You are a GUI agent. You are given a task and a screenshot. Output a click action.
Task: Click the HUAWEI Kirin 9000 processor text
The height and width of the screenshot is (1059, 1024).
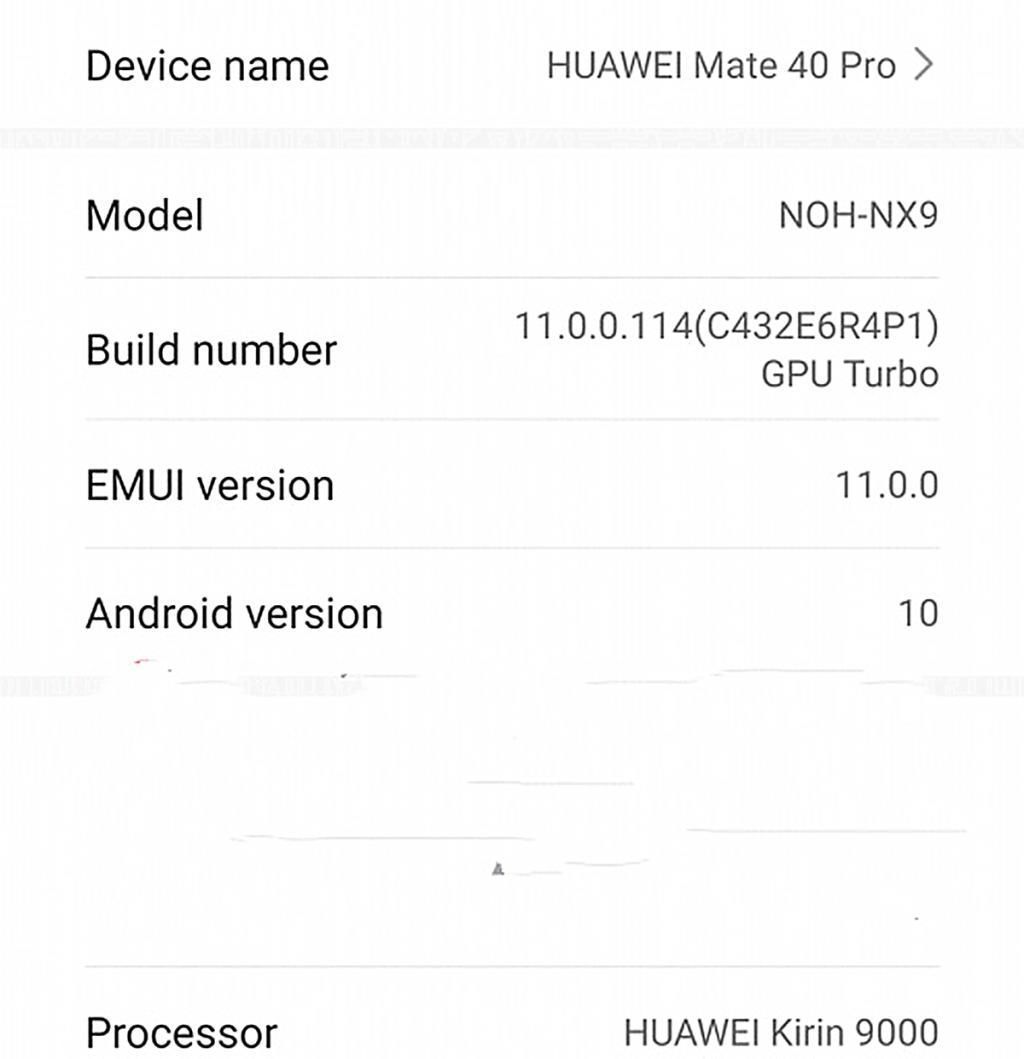coord(781,1028)
